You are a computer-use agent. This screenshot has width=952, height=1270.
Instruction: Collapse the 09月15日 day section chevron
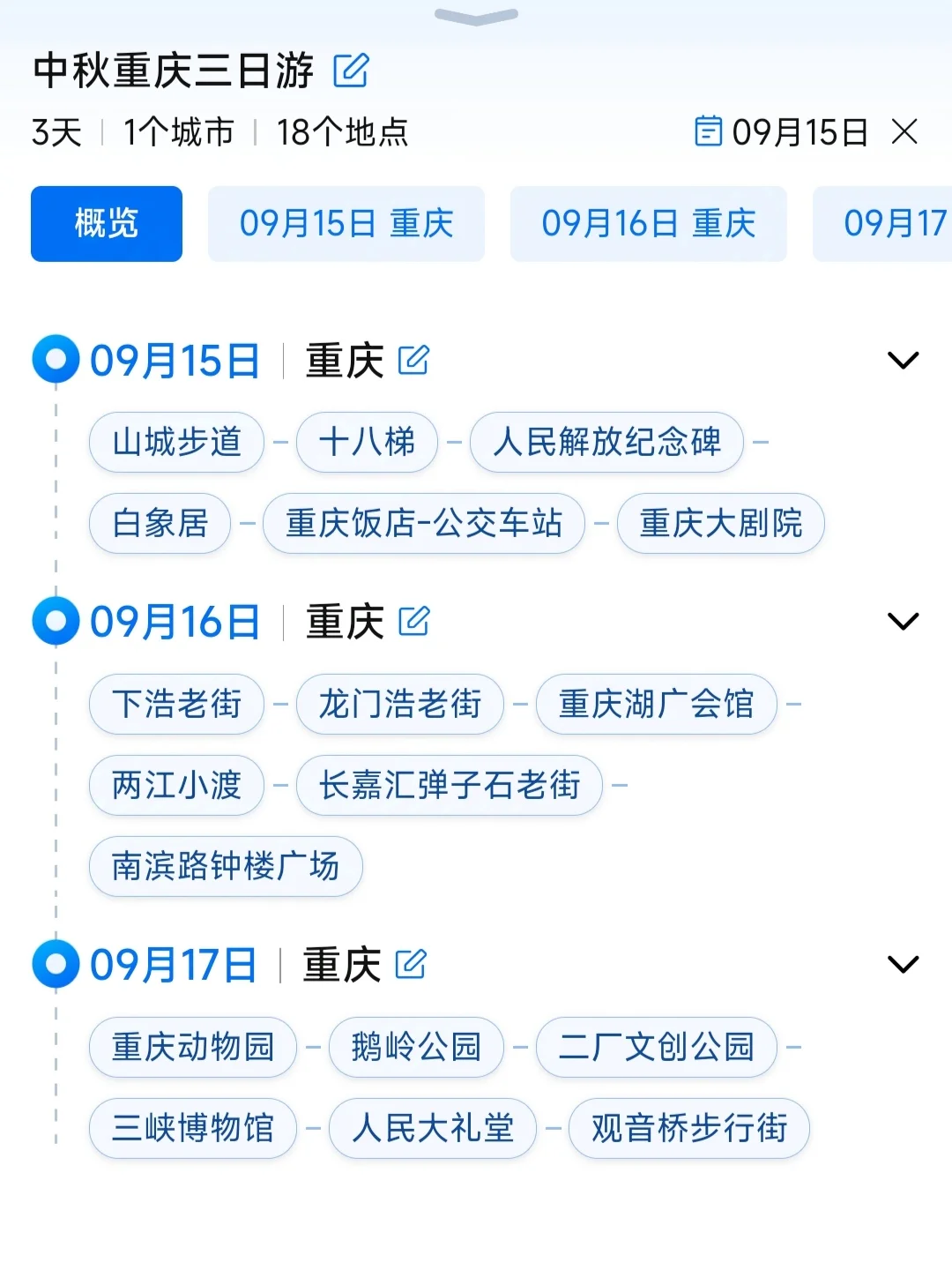(x=901, y=359)
